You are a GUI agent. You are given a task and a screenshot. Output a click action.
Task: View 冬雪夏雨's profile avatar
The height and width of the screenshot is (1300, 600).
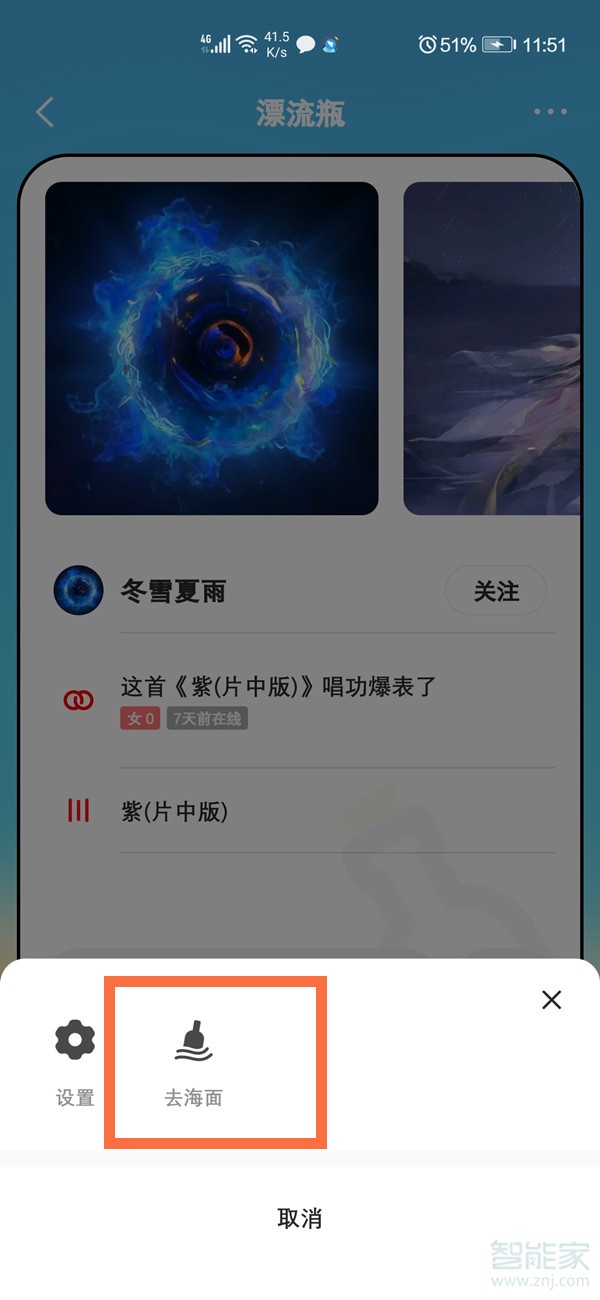click(x=79, y=591)
